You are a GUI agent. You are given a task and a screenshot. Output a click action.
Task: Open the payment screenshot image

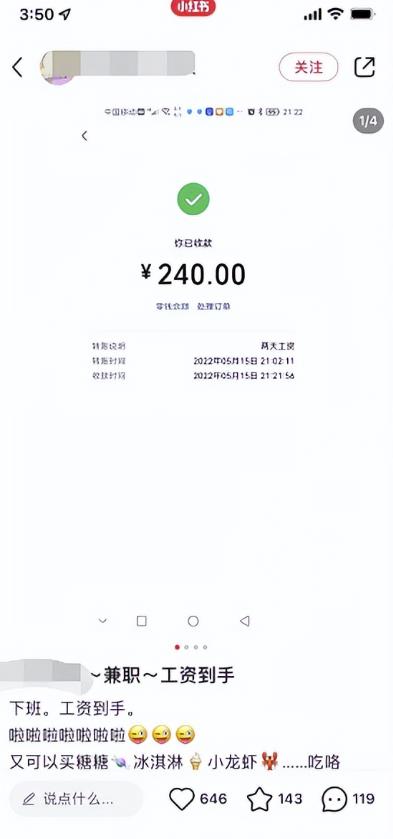click(x=196, y=369)
